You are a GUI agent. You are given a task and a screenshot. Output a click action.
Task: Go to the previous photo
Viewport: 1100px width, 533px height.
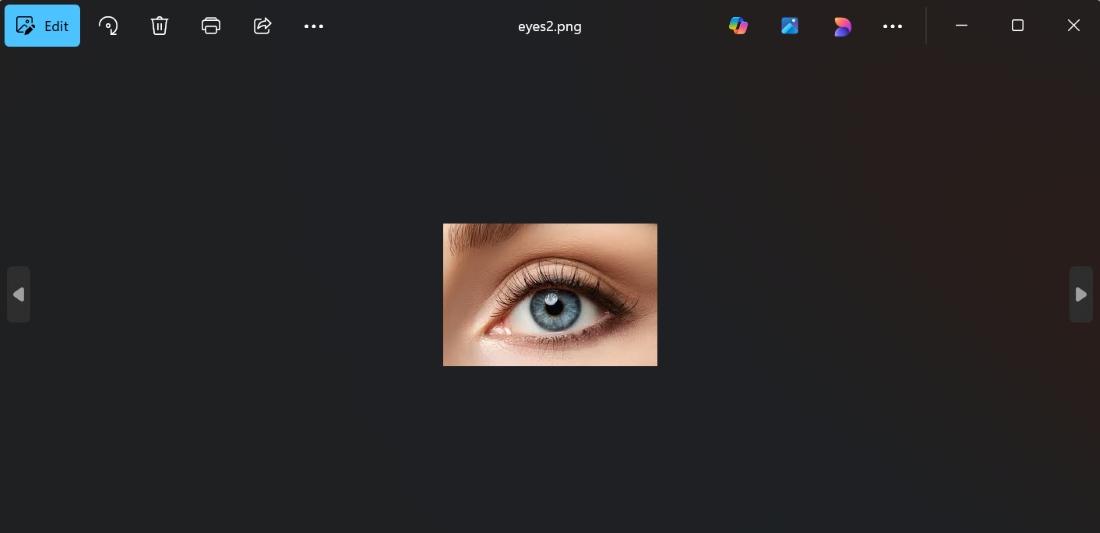[18, 294]
